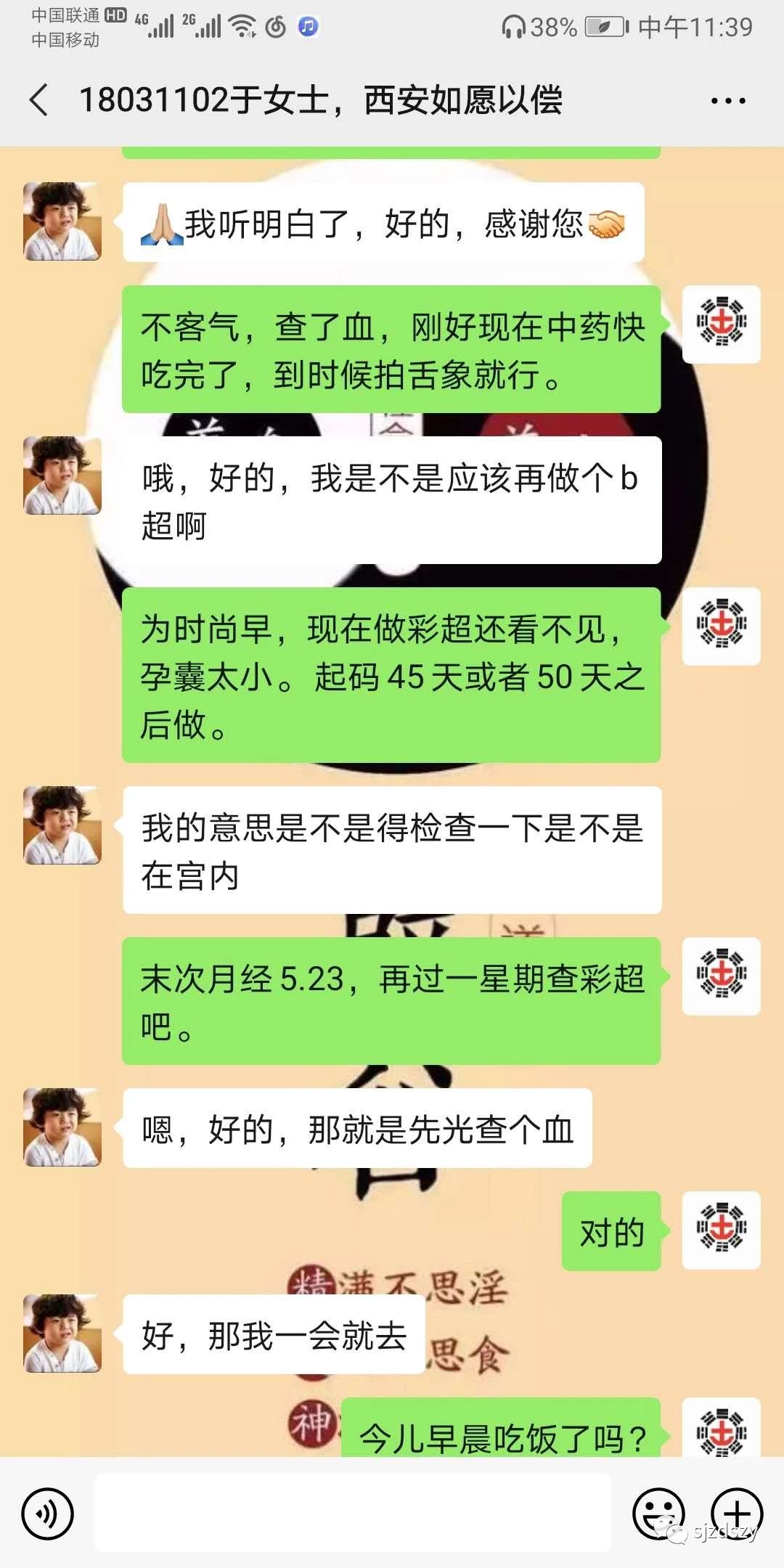
Task: Open the three-dot chat options menu
Action: 728,101
